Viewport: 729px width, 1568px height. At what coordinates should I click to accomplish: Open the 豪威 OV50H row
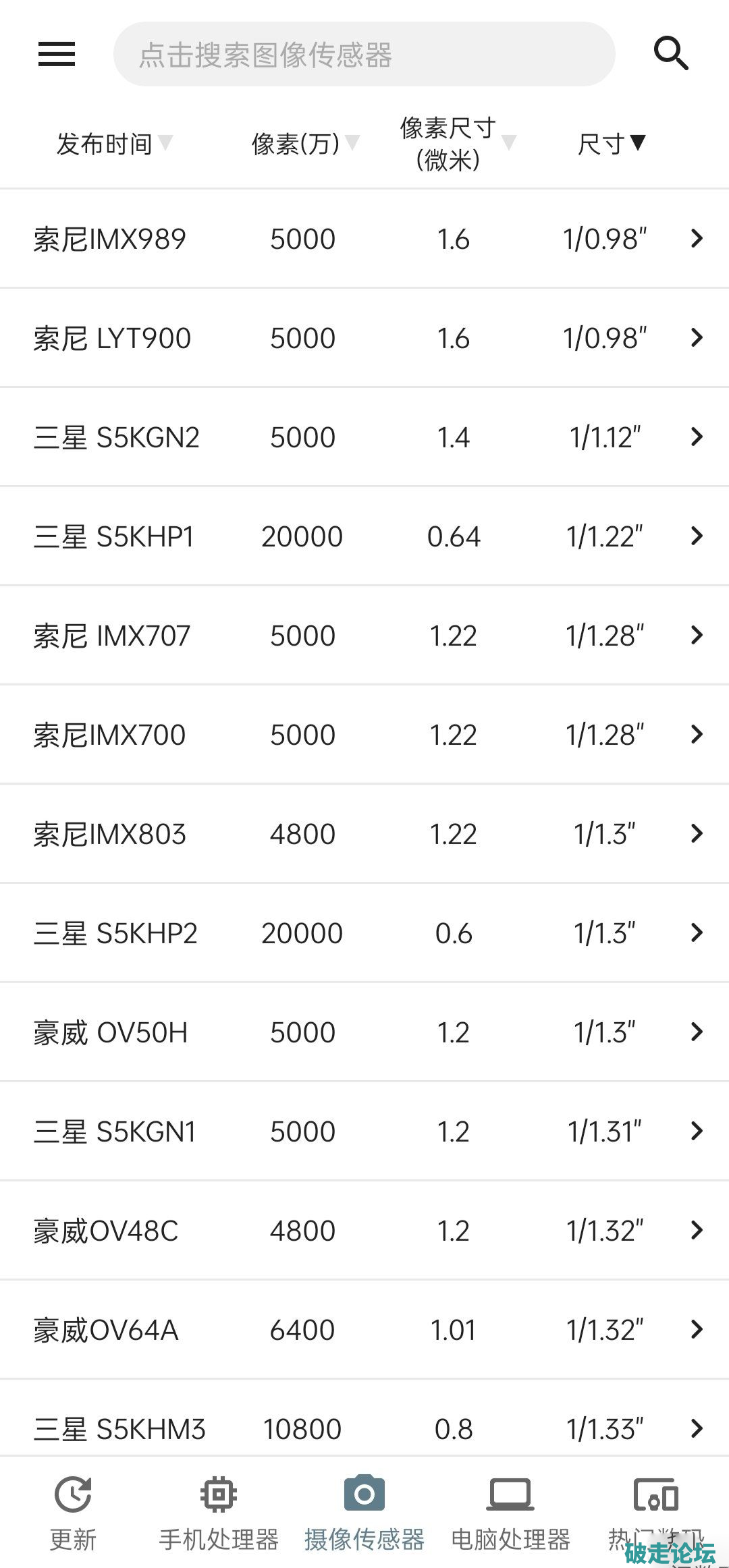pos(364,1032)
